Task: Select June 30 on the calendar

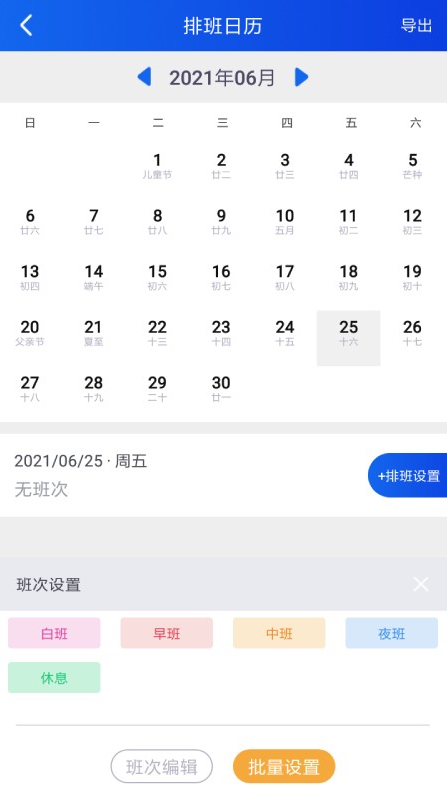Action: [221, 389]
